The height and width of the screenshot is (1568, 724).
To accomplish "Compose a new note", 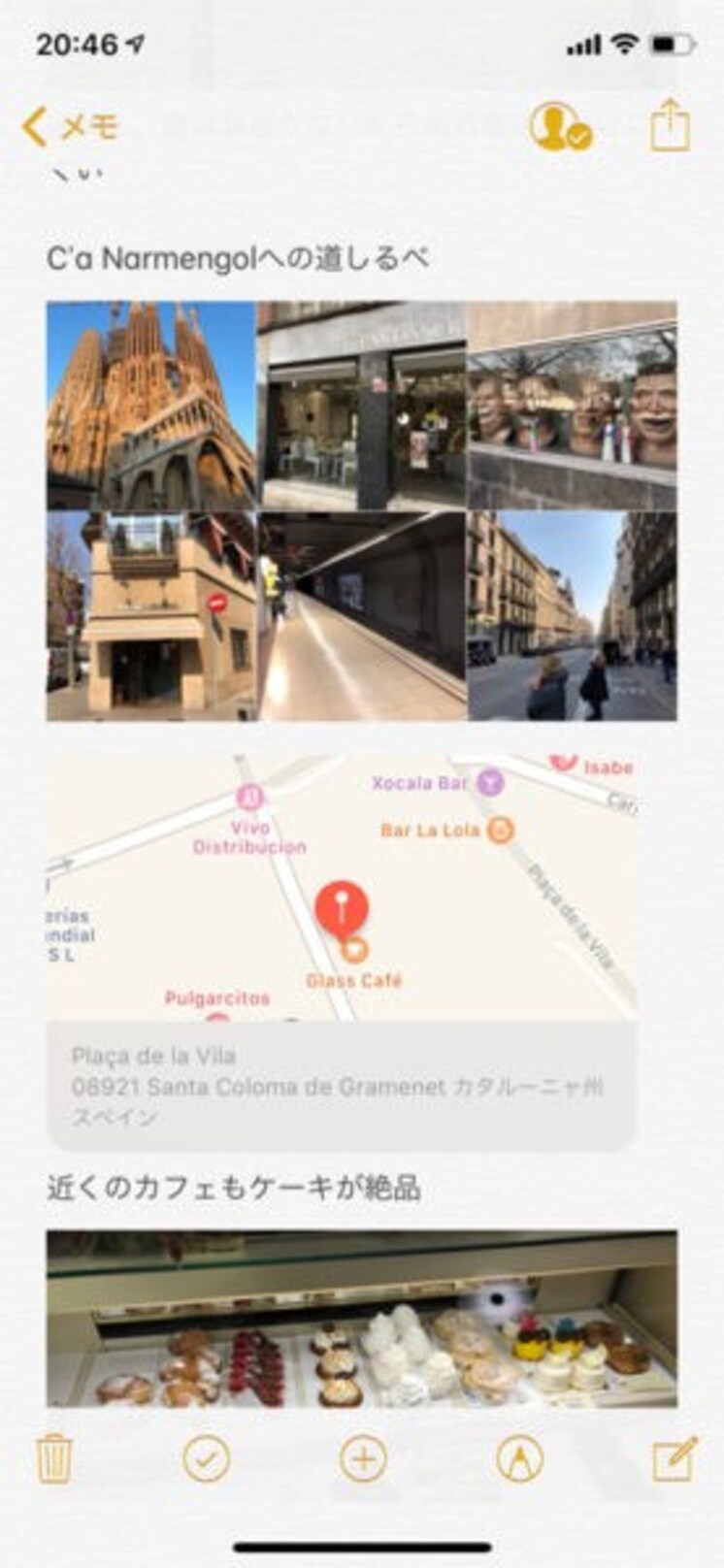I will click(x=674, y=1458).
